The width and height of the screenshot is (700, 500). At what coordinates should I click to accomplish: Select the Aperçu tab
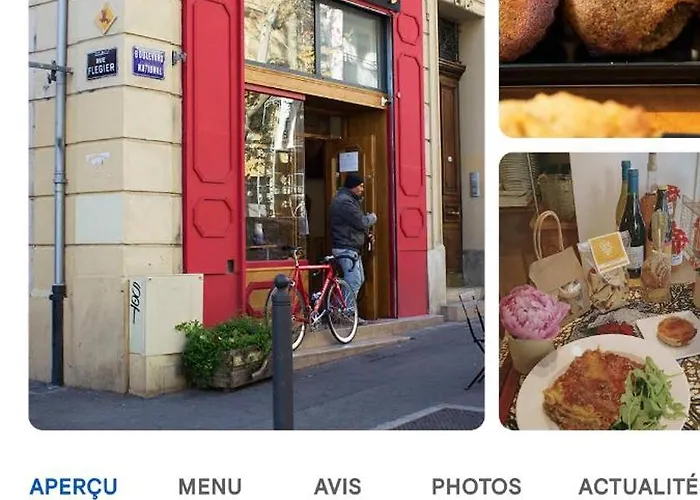(73, 487)
